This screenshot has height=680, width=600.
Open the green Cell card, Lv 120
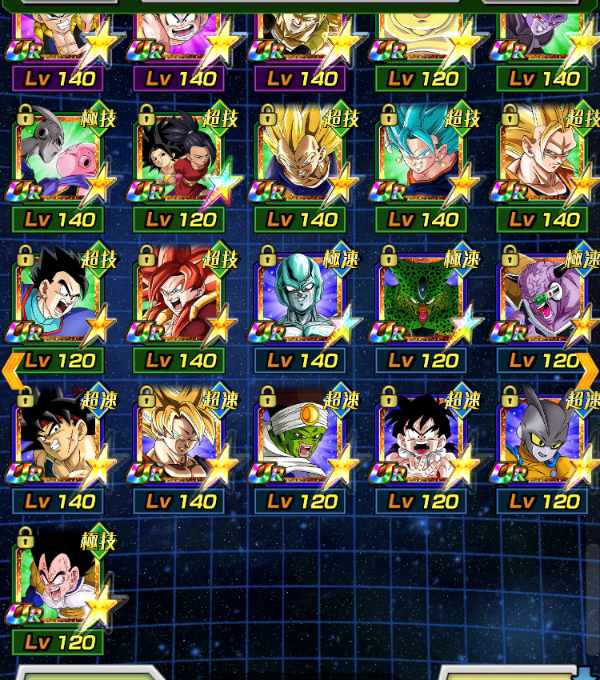click(422, 301)
